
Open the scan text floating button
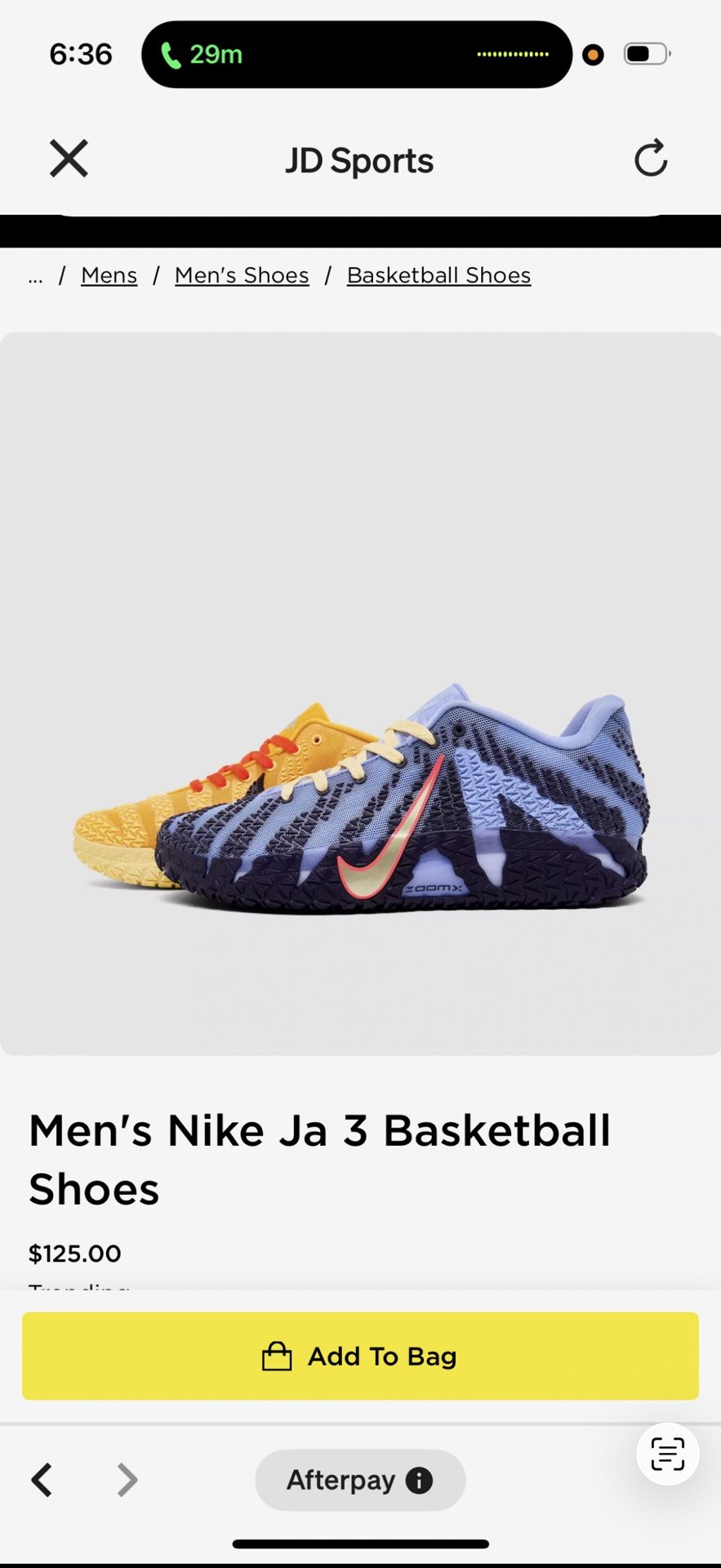tap(667, 1454)
